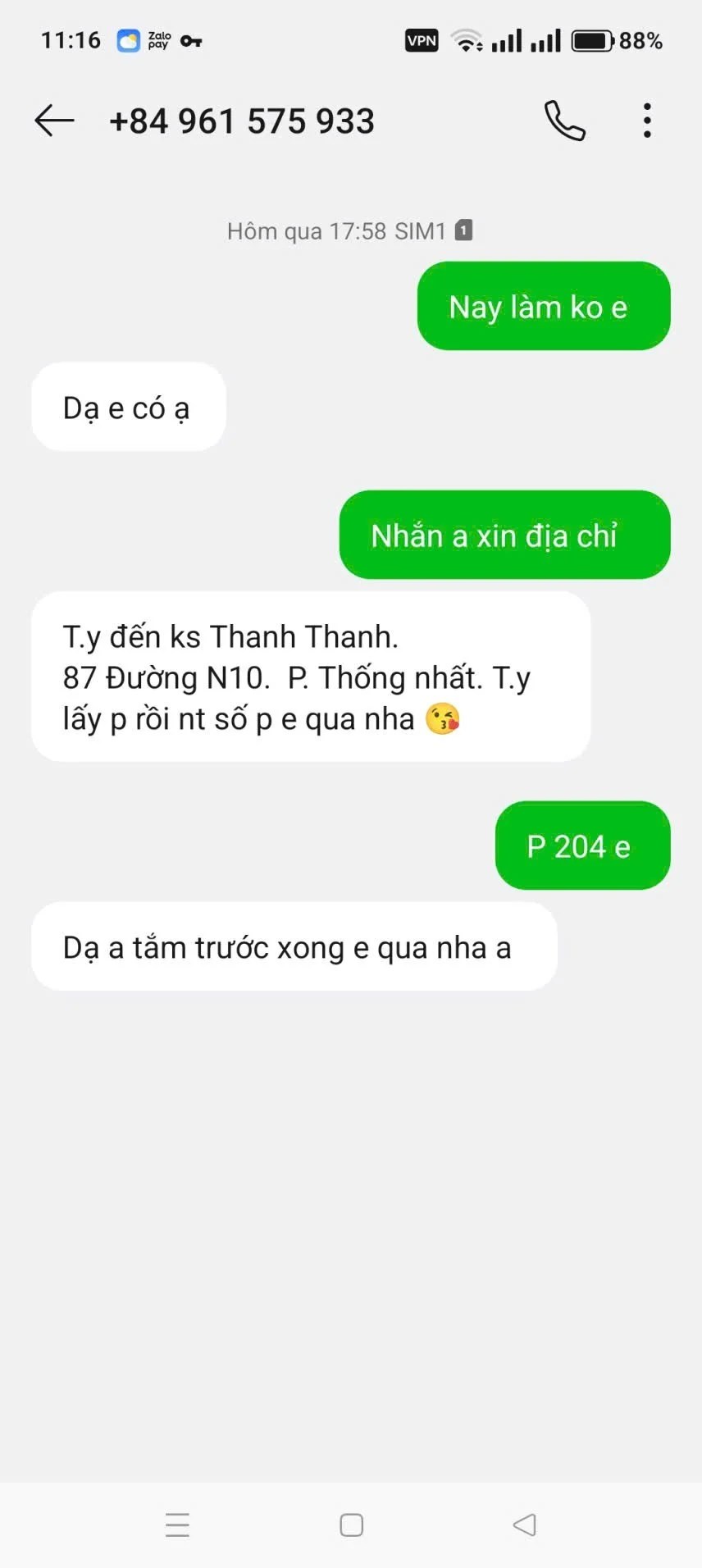Call +84 961 575 933
Image resolution: width=702 pixels, height=1568 pixels.
(565, 121)
